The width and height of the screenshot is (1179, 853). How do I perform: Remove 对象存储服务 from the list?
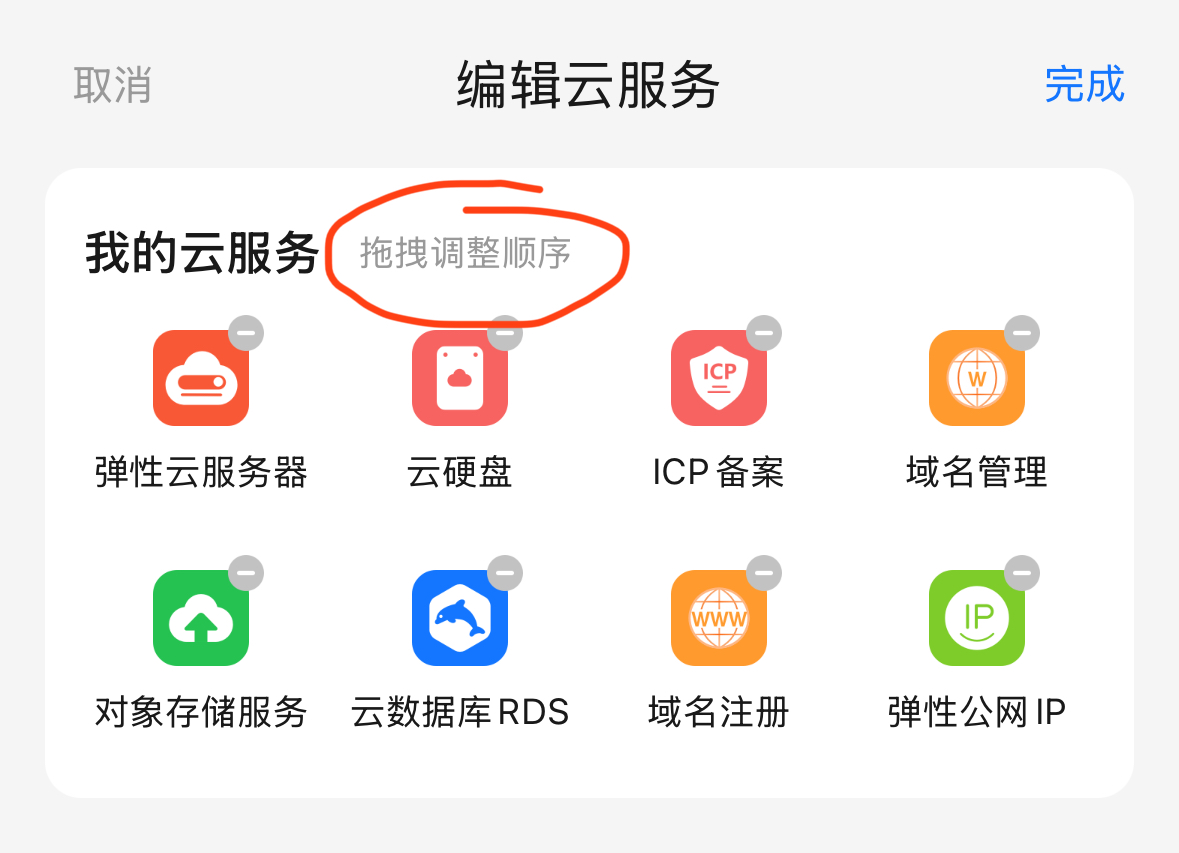(x=246, y=573)
